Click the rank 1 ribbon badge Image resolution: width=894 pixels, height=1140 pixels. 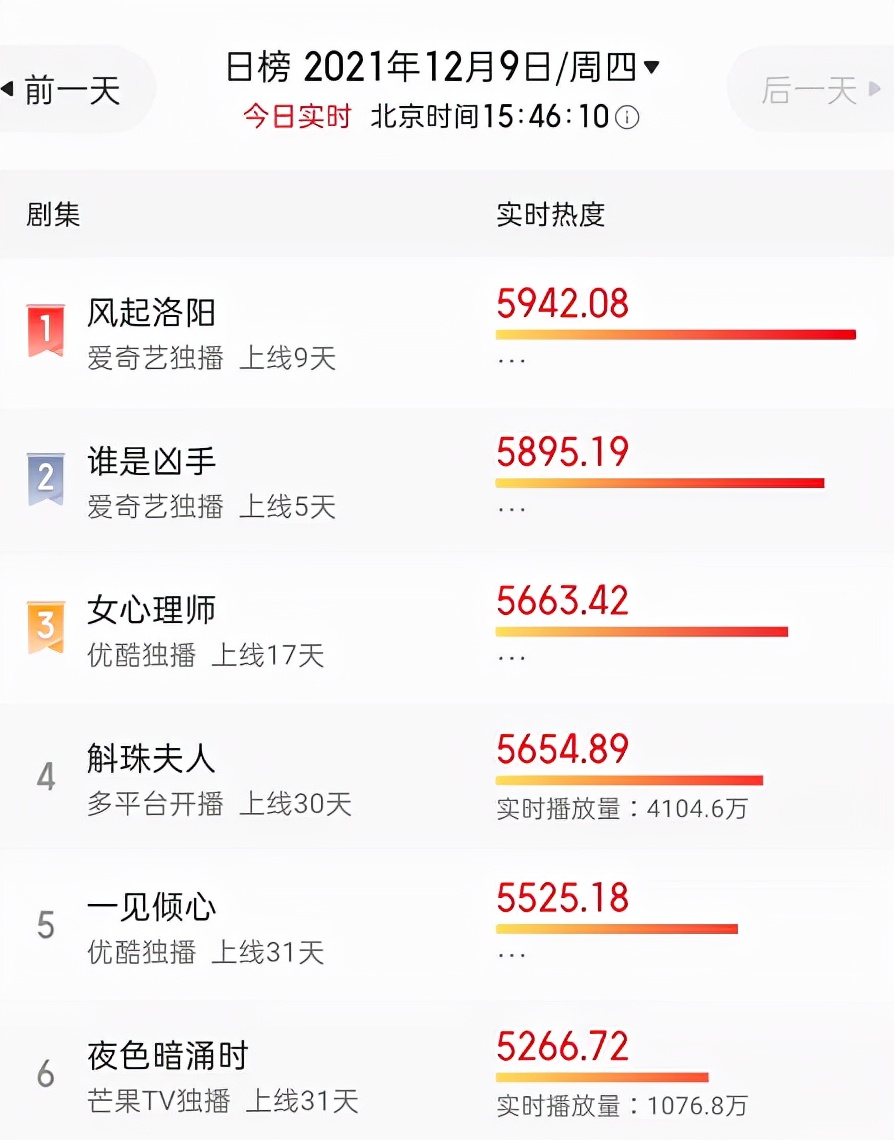tap(44, 325)
